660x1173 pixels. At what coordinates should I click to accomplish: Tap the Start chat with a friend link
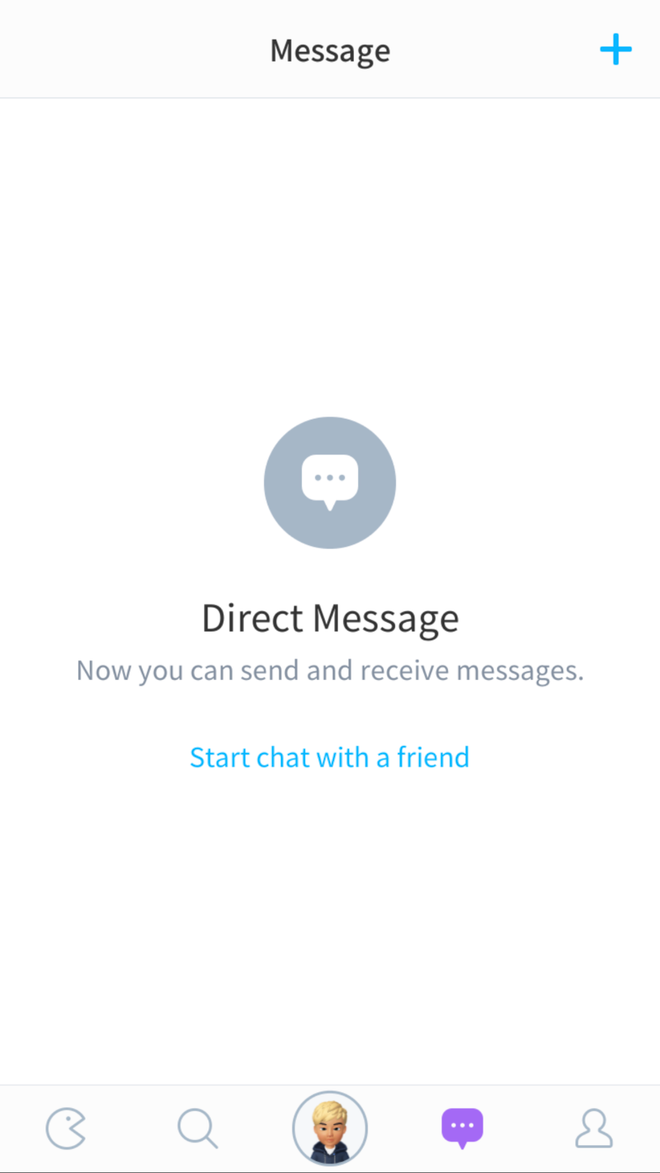pos(329,757)
